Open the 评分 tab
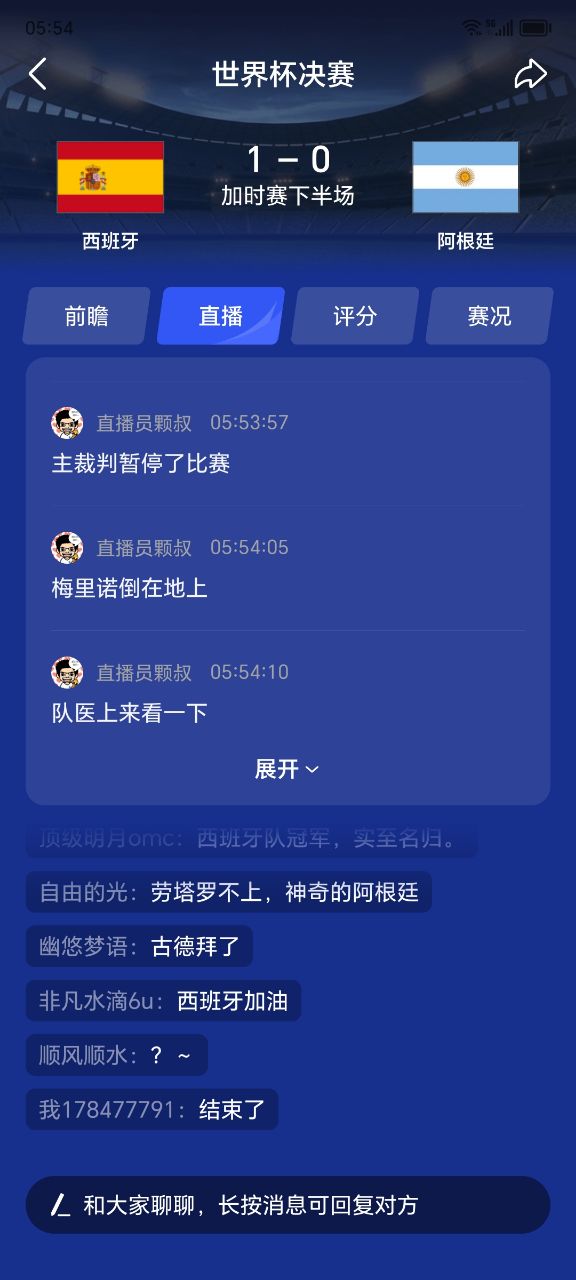This screenshot has height=1280, width=576. pyautogui.click(x=355, y=316)
